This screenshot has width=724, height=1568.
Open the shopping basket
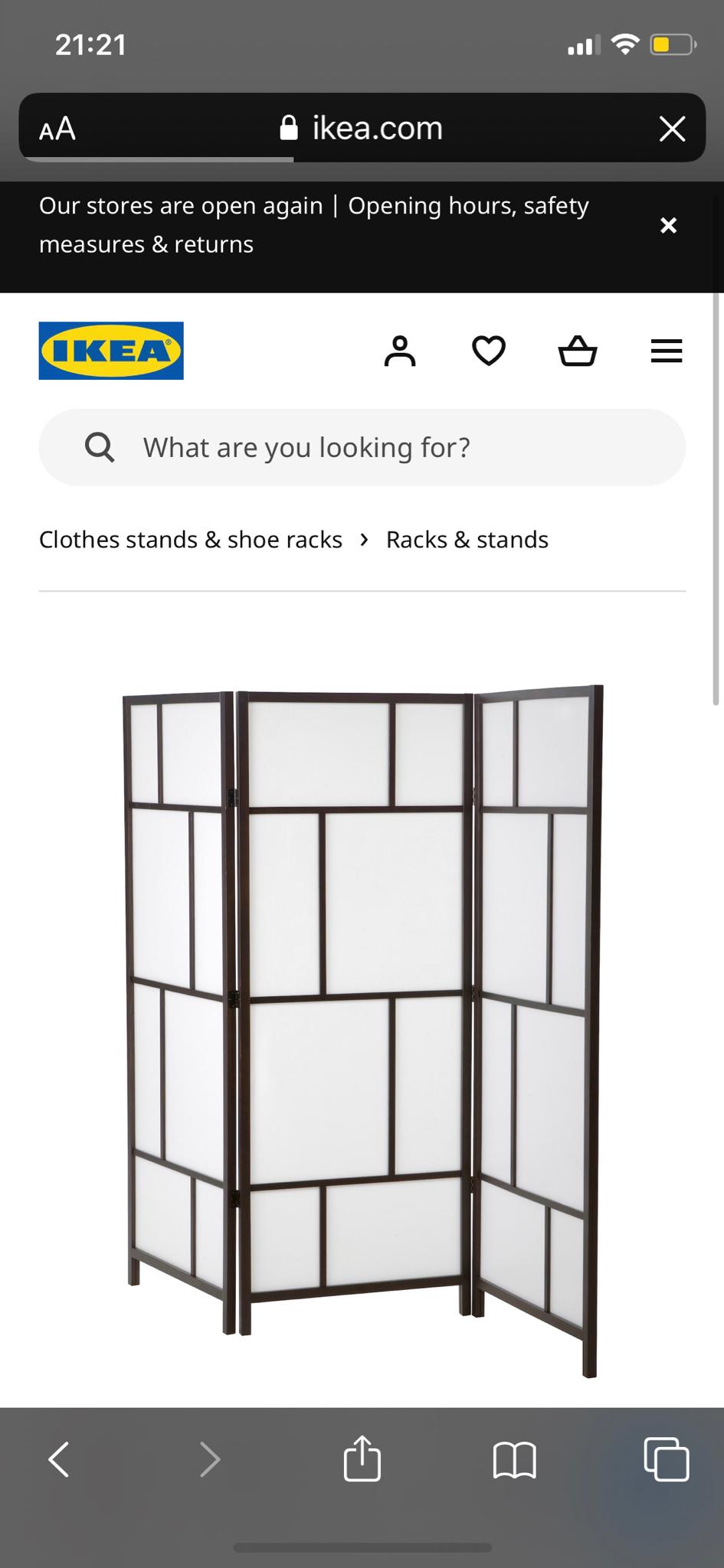pos(578,351)
